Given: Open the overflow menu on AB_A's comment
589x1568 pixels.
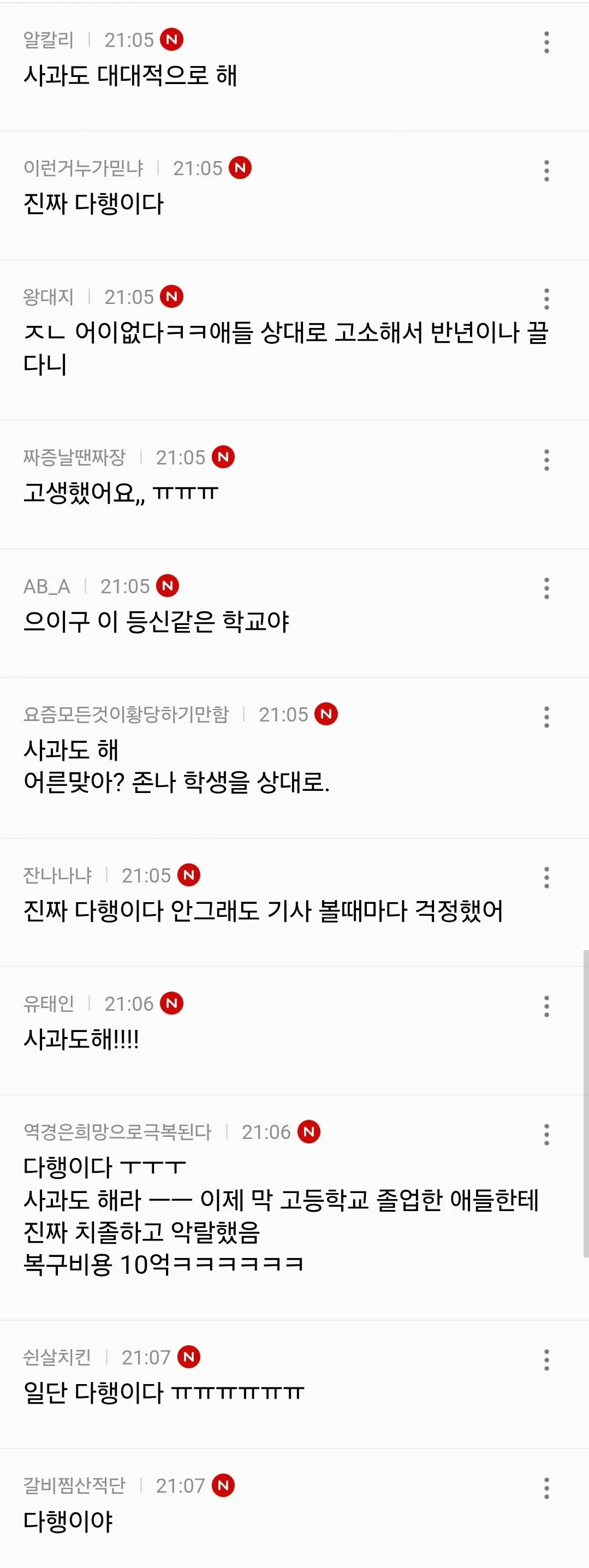Looking at the screenshot, I should 546,588.
